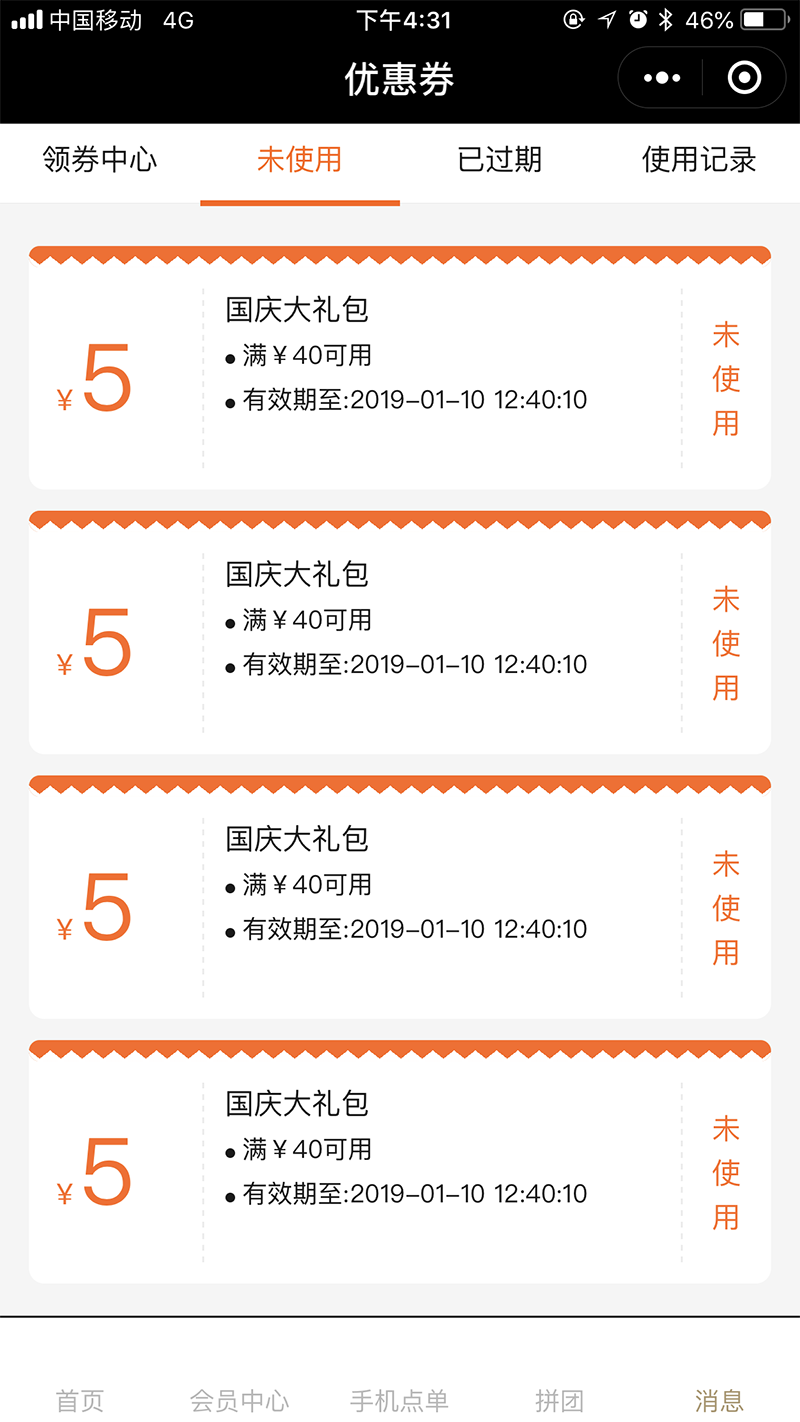Open 会员中心 from the bottom navigation
The image size is (800, 1422).
coord(240,1400)
